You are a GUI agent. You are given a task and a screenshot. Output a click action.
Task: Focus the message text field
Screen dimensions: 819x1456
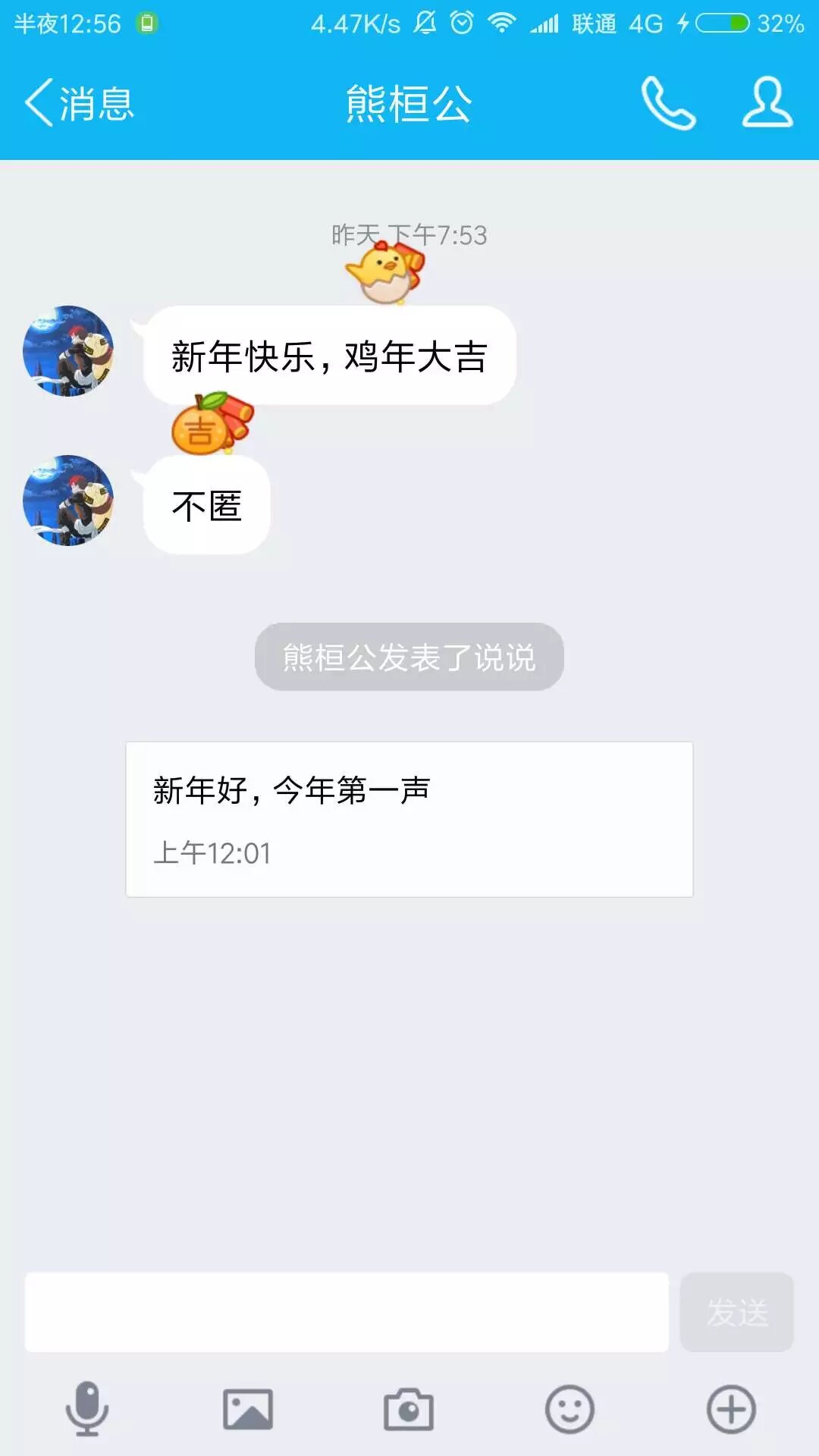coord(347,1312)
